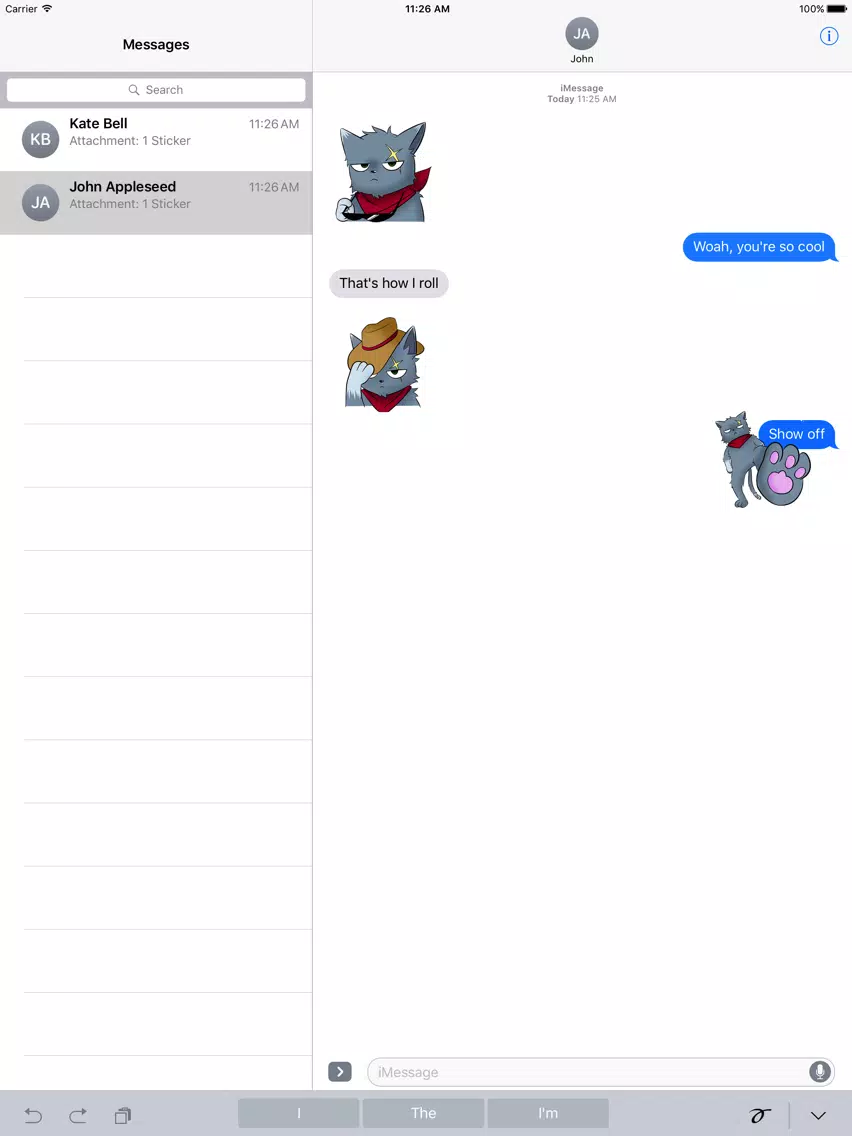
Task: Expand the apps arrow beside message field
Action: coord(340,1072)
